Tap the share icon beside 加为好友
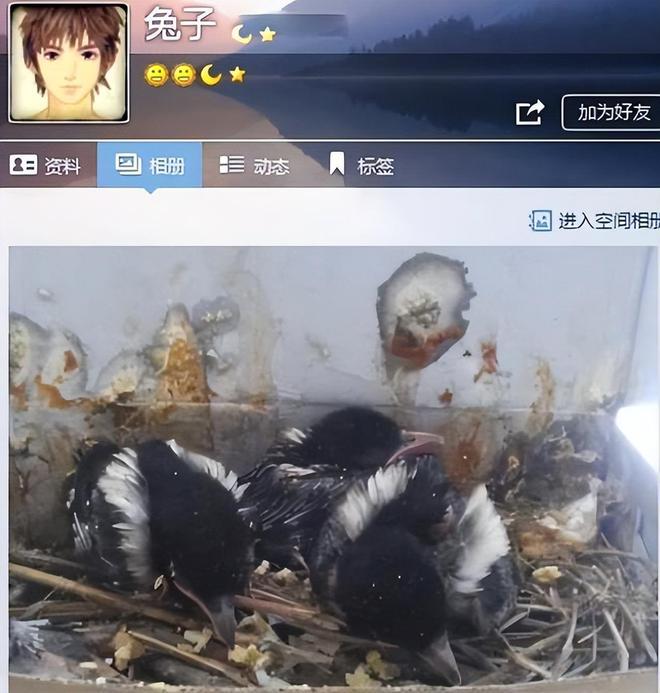This screenshot has height=693, width=660. (x=530, y=113)
